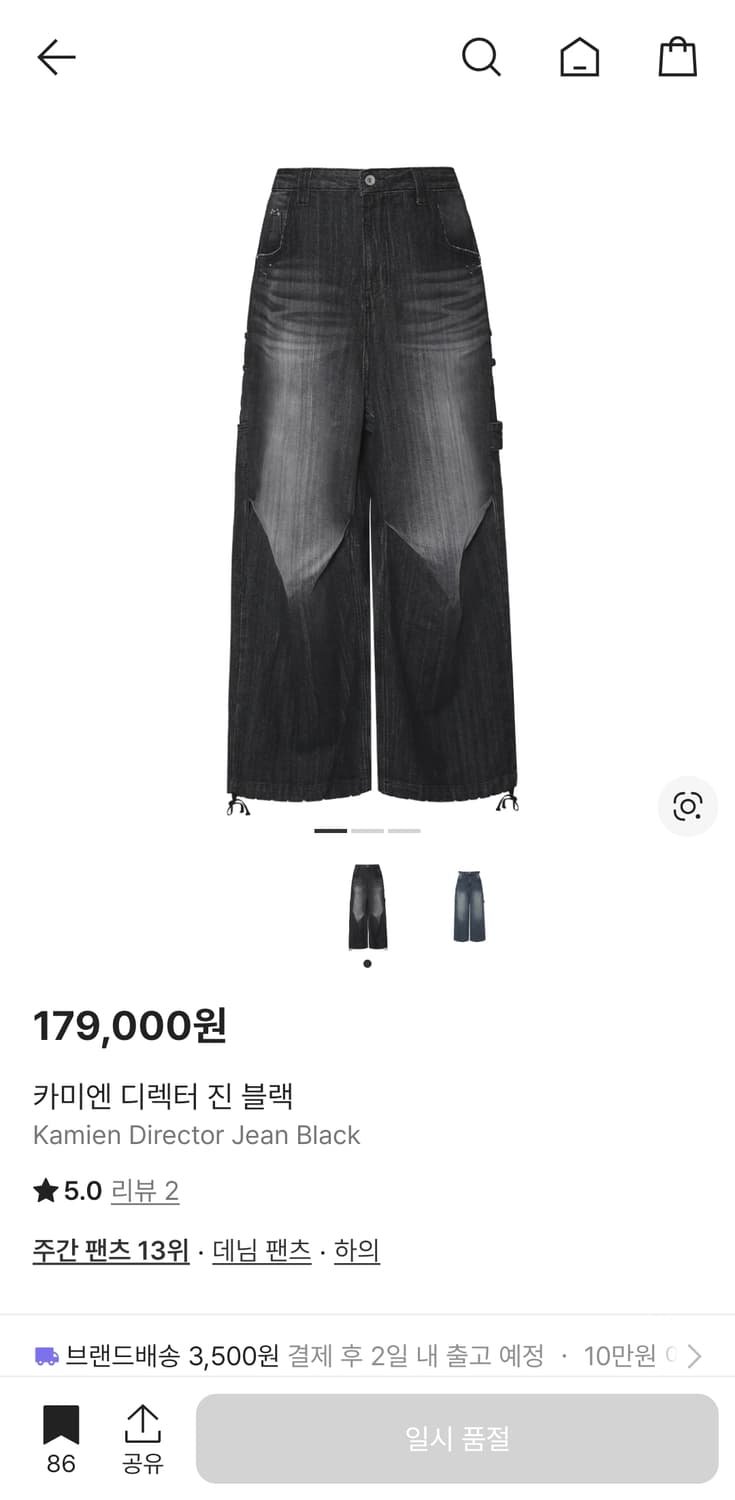Go to the home screen icon
Viewport: 735px width, 1500px height.
[580, 57]
